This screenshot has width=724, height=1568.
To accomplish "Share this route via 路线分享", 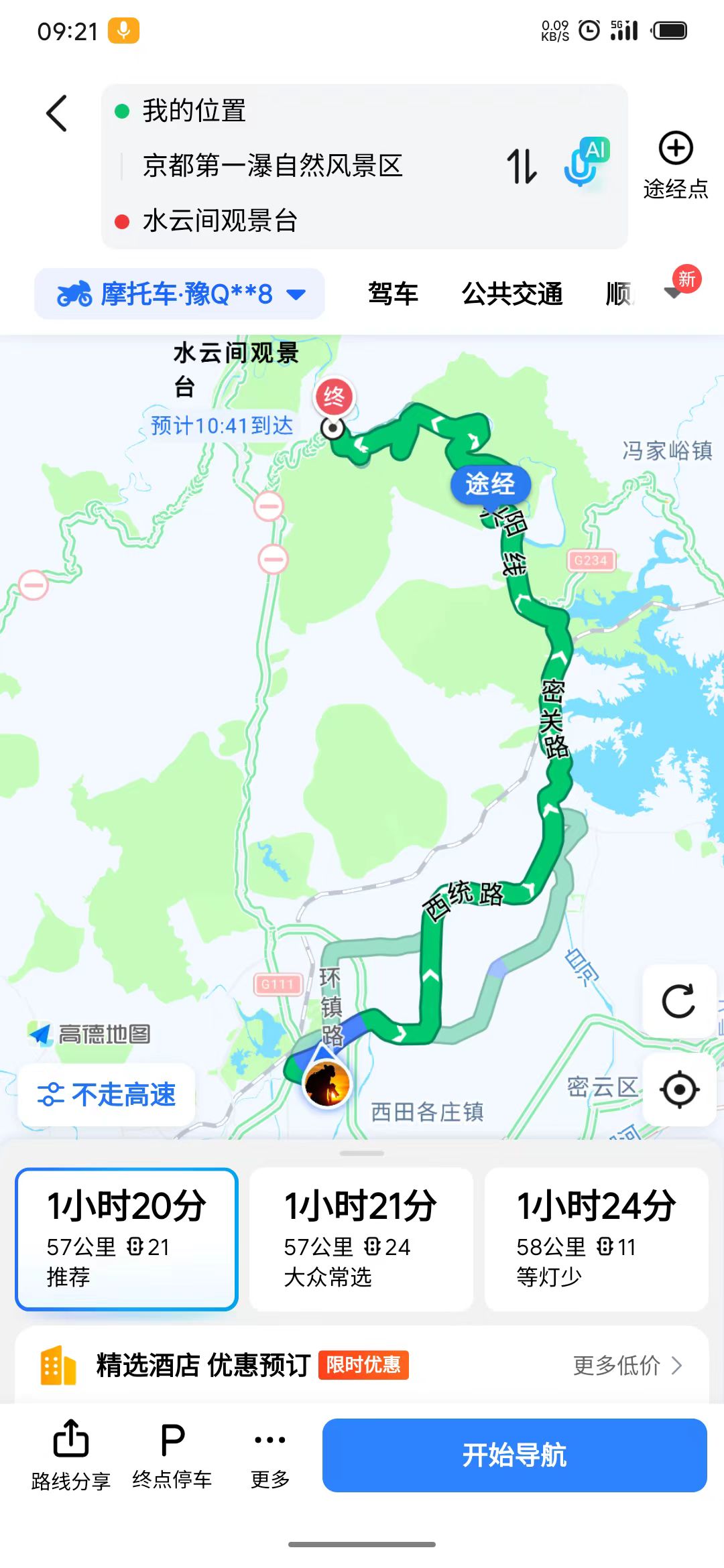I will point(70,1454).
